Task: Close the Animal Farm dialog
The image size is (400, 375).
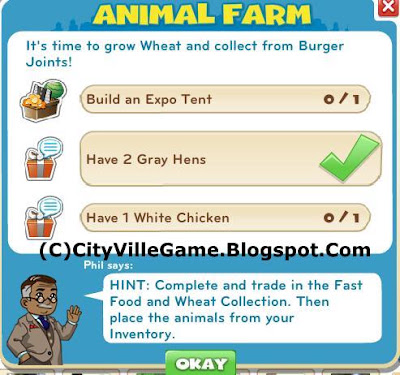Action: pos(389,7)
